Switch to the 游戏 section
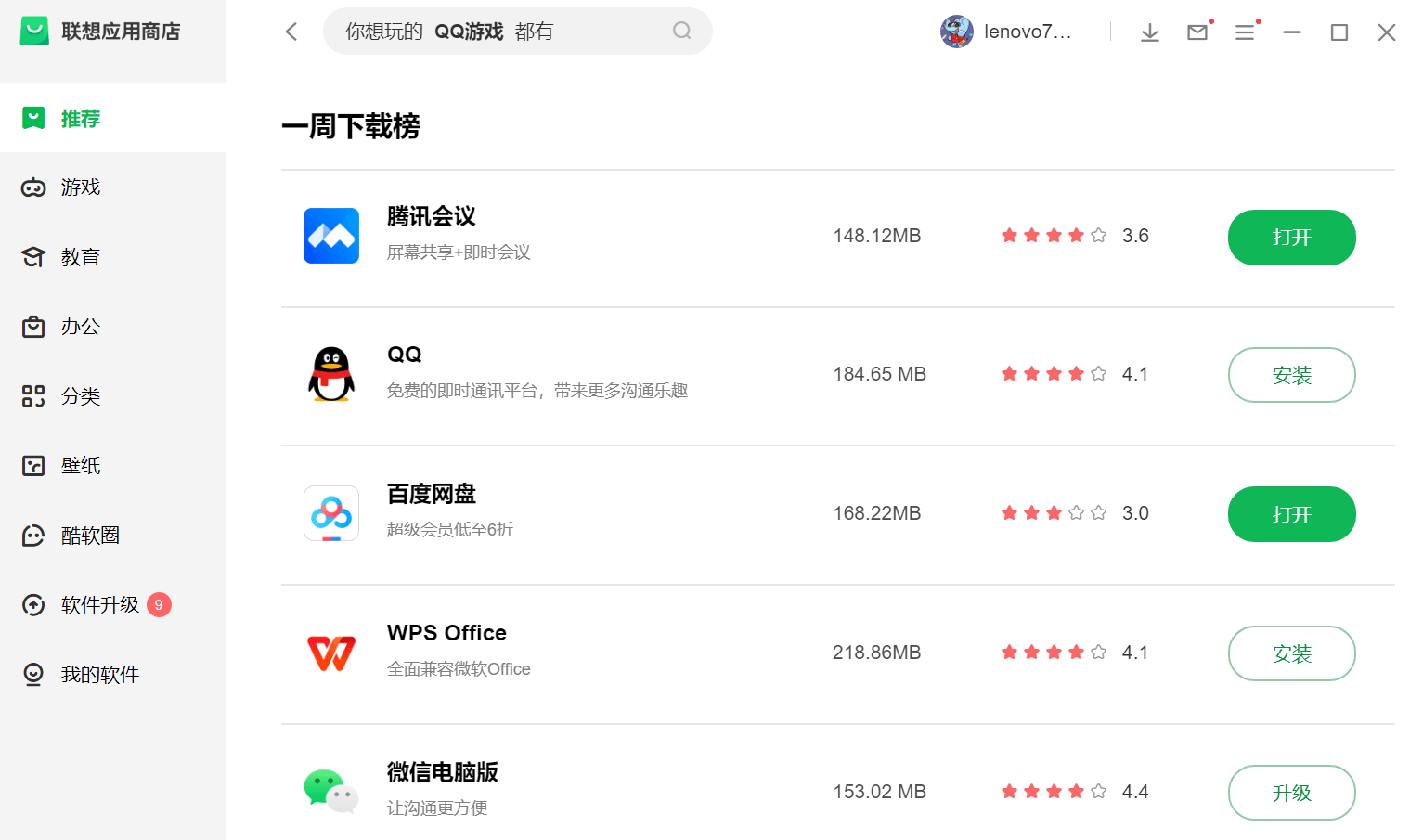 click(x=80, y=187)
